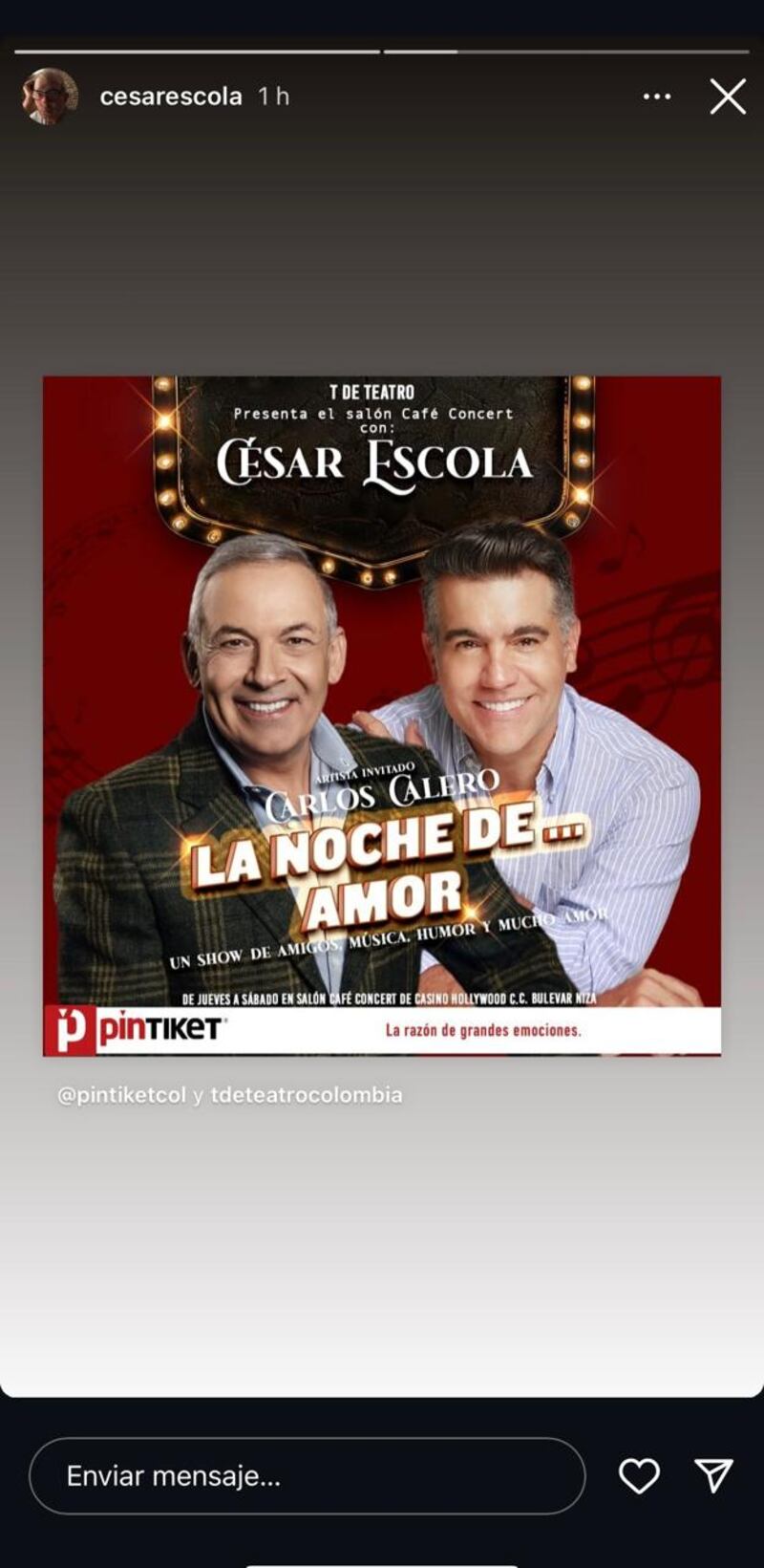The width and height of the screenshot is (764, 1568).
Task: Open the three-dot story options menu
Action: (656, 97)
